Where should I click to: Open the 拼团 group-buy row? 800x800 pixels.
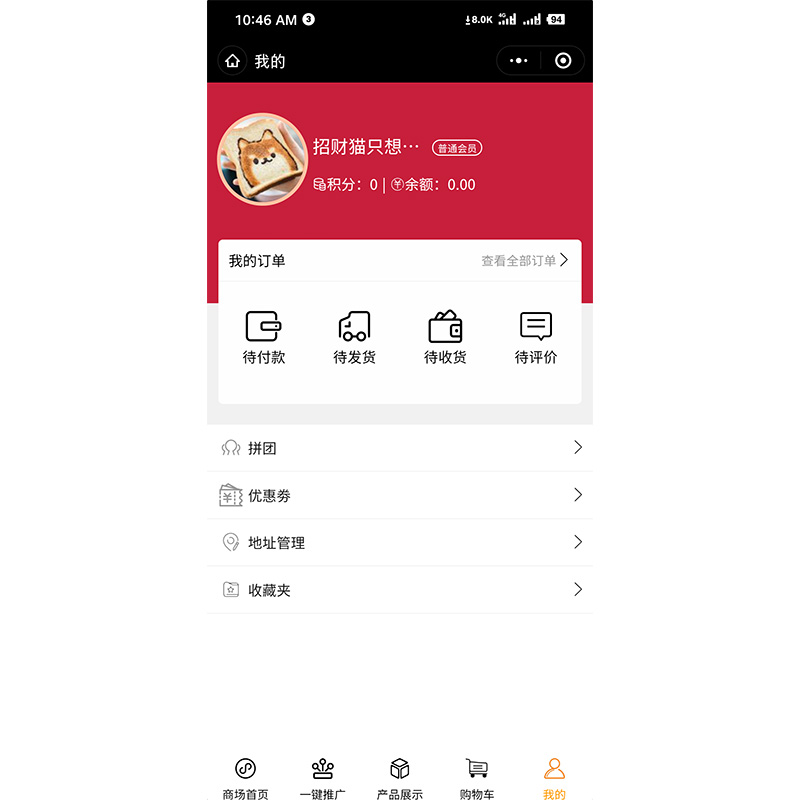click(x=400, y=448)
